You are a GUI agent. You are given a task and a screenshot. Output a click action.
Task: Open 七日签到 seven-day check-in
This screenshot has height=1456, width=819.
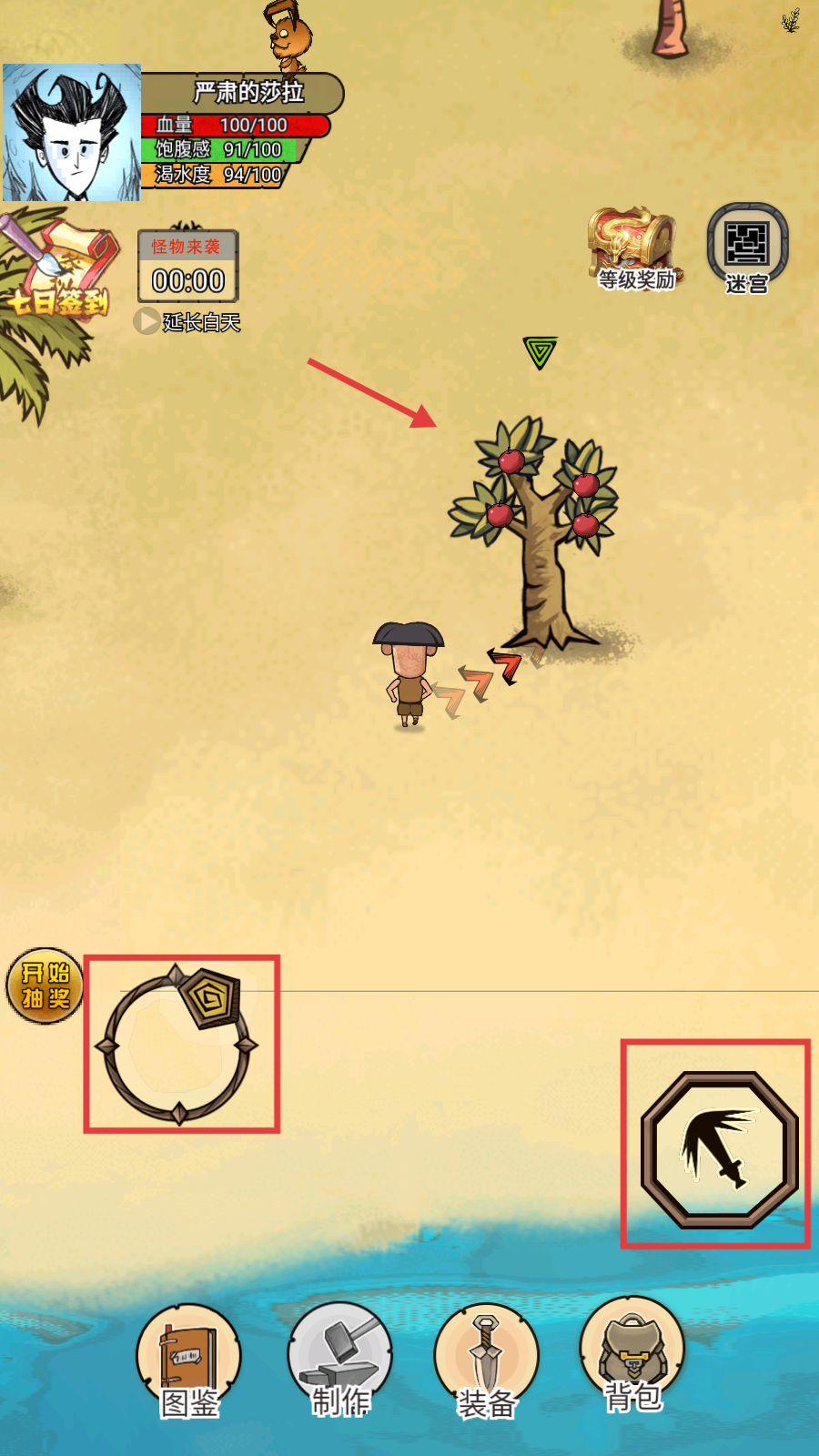tap(56, 264)
